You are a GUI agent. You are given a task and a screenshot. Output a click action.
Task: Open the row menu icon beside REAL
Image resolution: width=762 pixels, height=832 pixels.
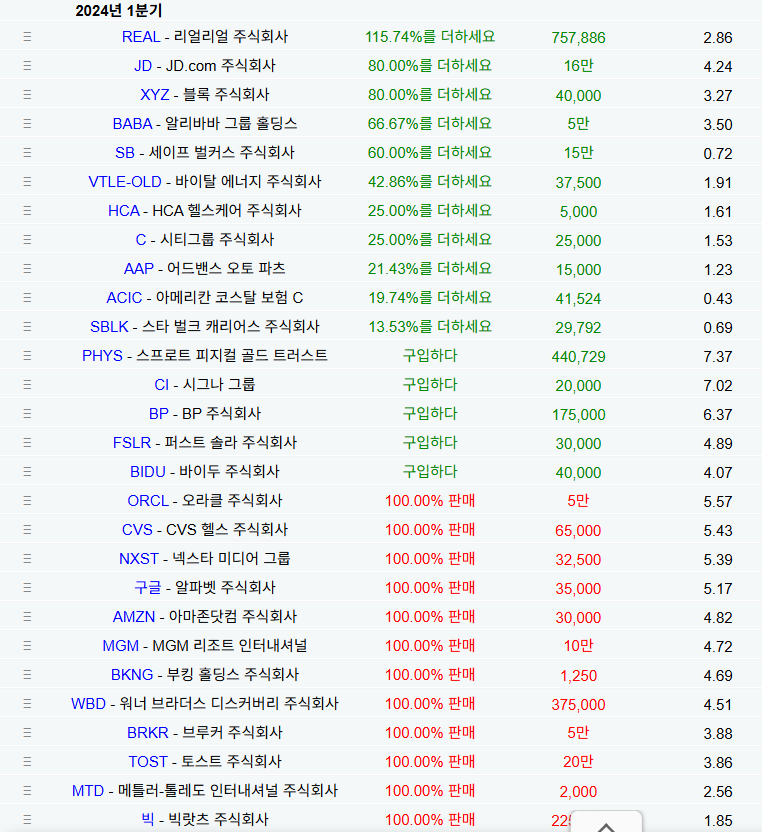coord(27,37)
